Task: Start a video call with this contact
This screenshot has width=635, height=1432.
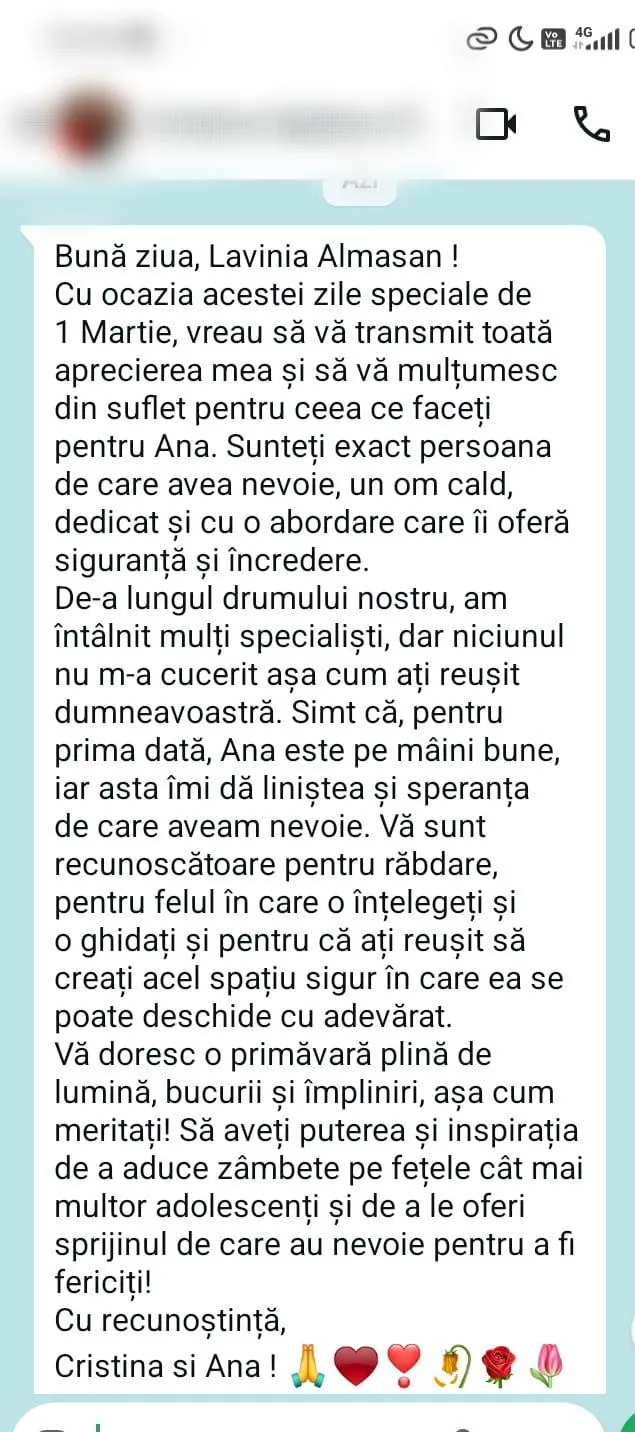Action: (496, 124)
